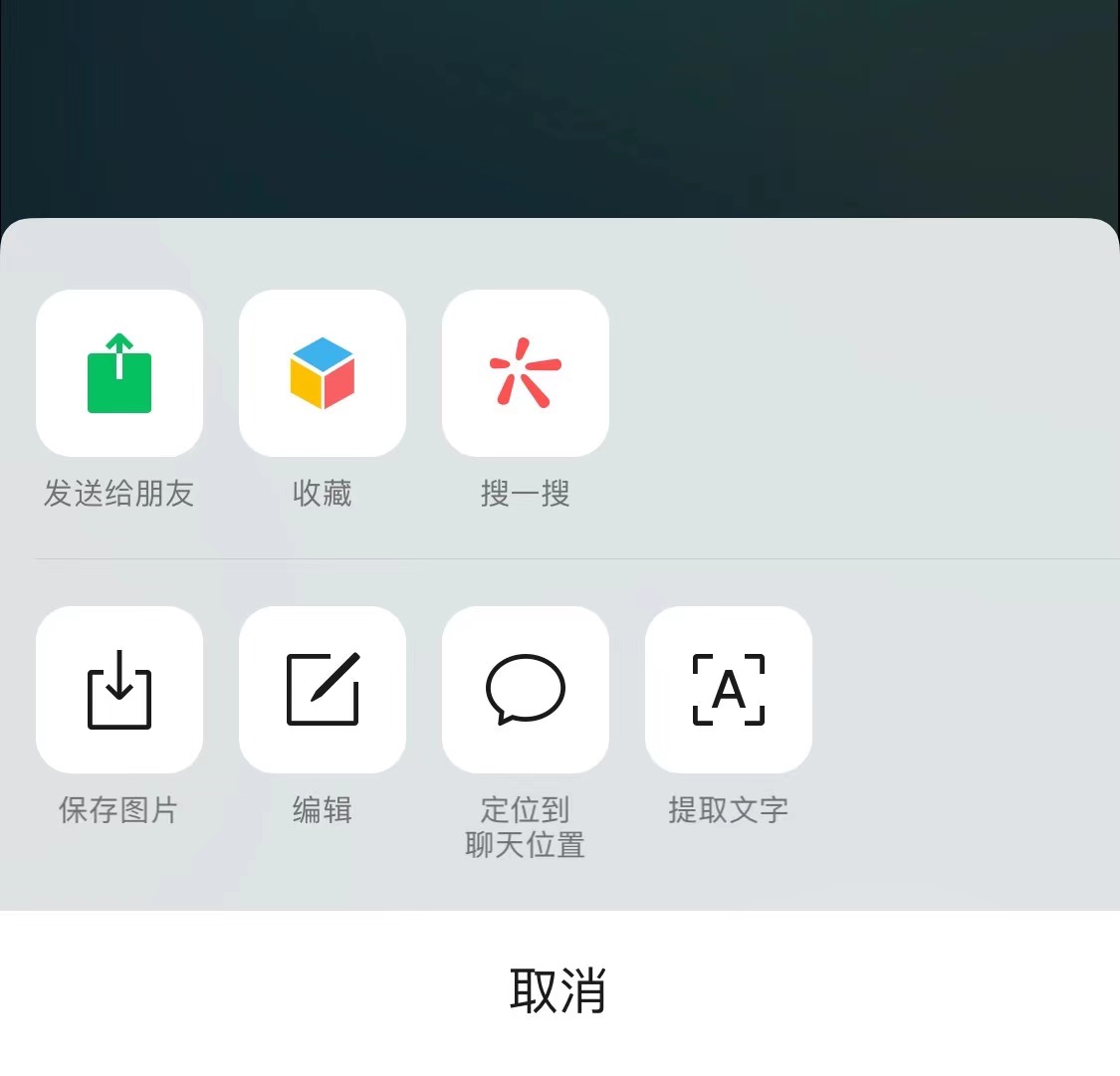Screen dimensions: 1120x1076
Task: Select 定位到聊天位置 to locate in chat
Action: click(x=526, y=690)
